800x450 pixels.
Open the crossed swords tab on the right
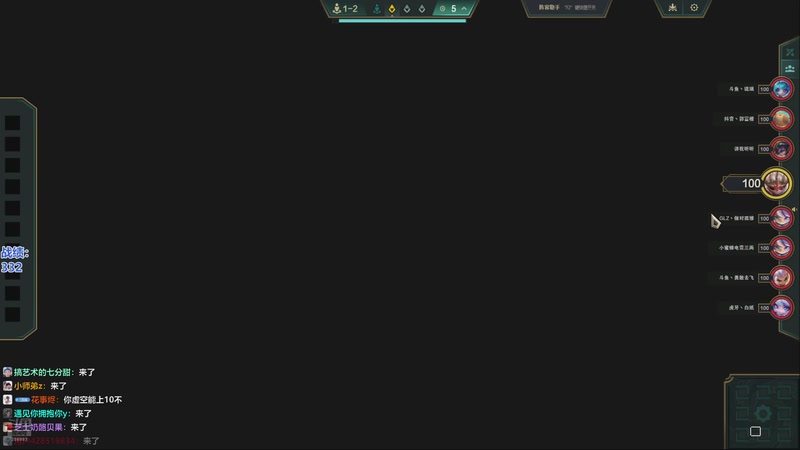(790, 52)
